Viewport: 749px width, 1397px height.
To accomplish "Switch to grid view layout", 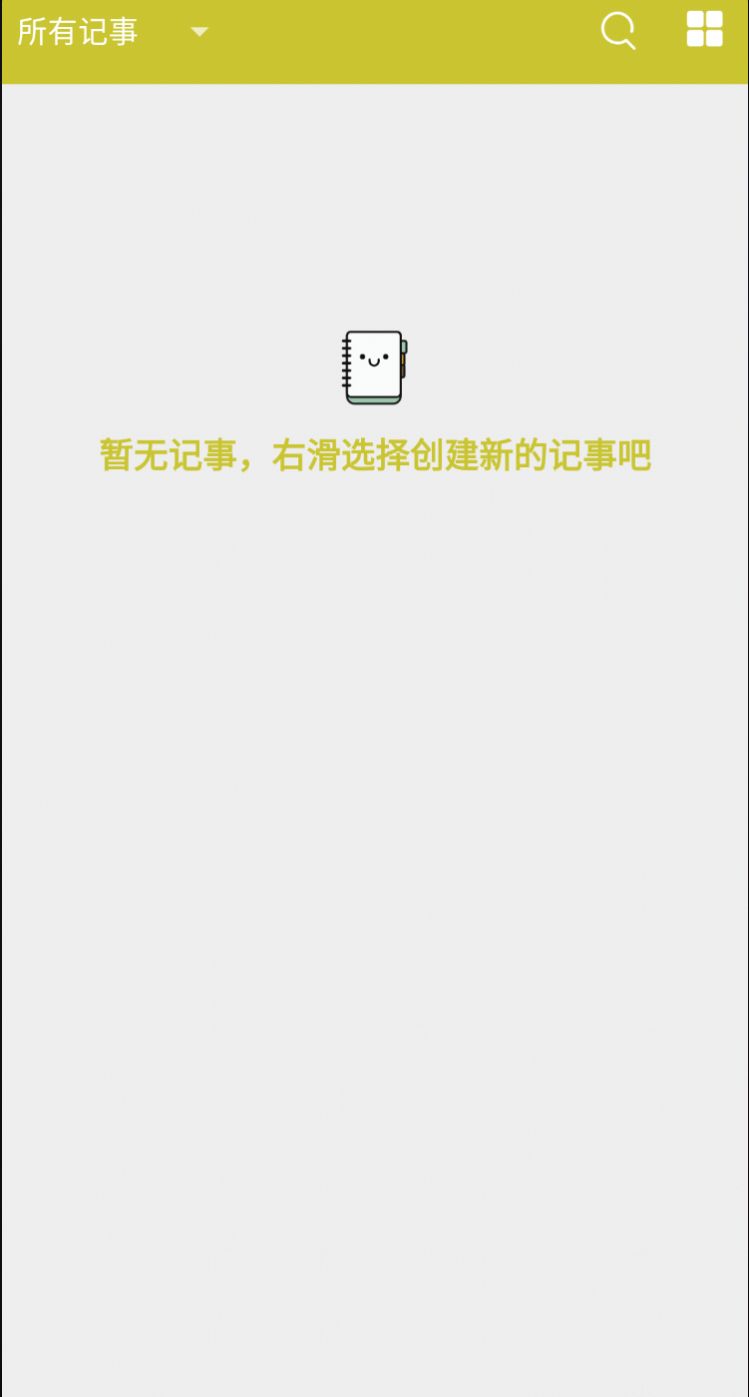I will tap(704, 30).
